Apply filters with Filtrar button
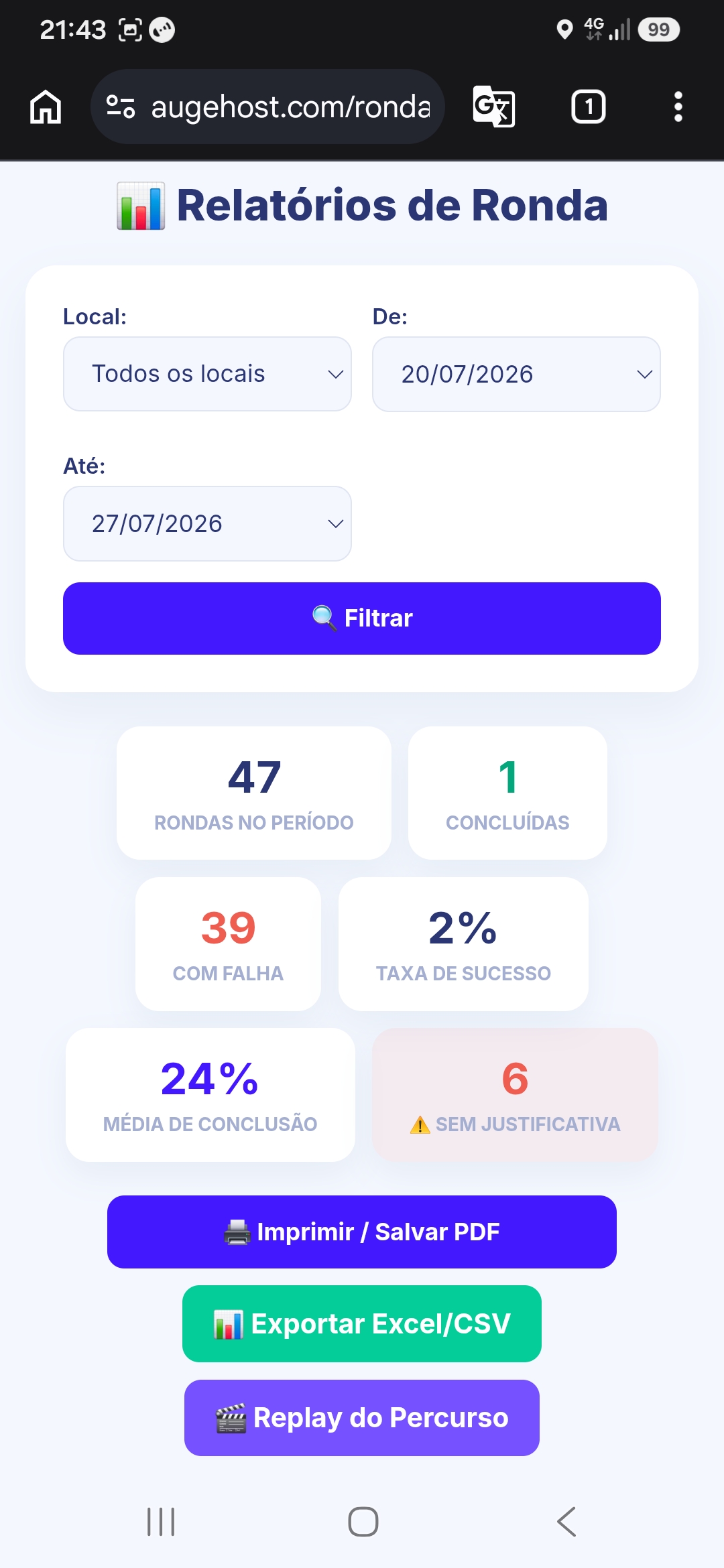This screenshot has width=724, height=1568. [x=362, y=618]
